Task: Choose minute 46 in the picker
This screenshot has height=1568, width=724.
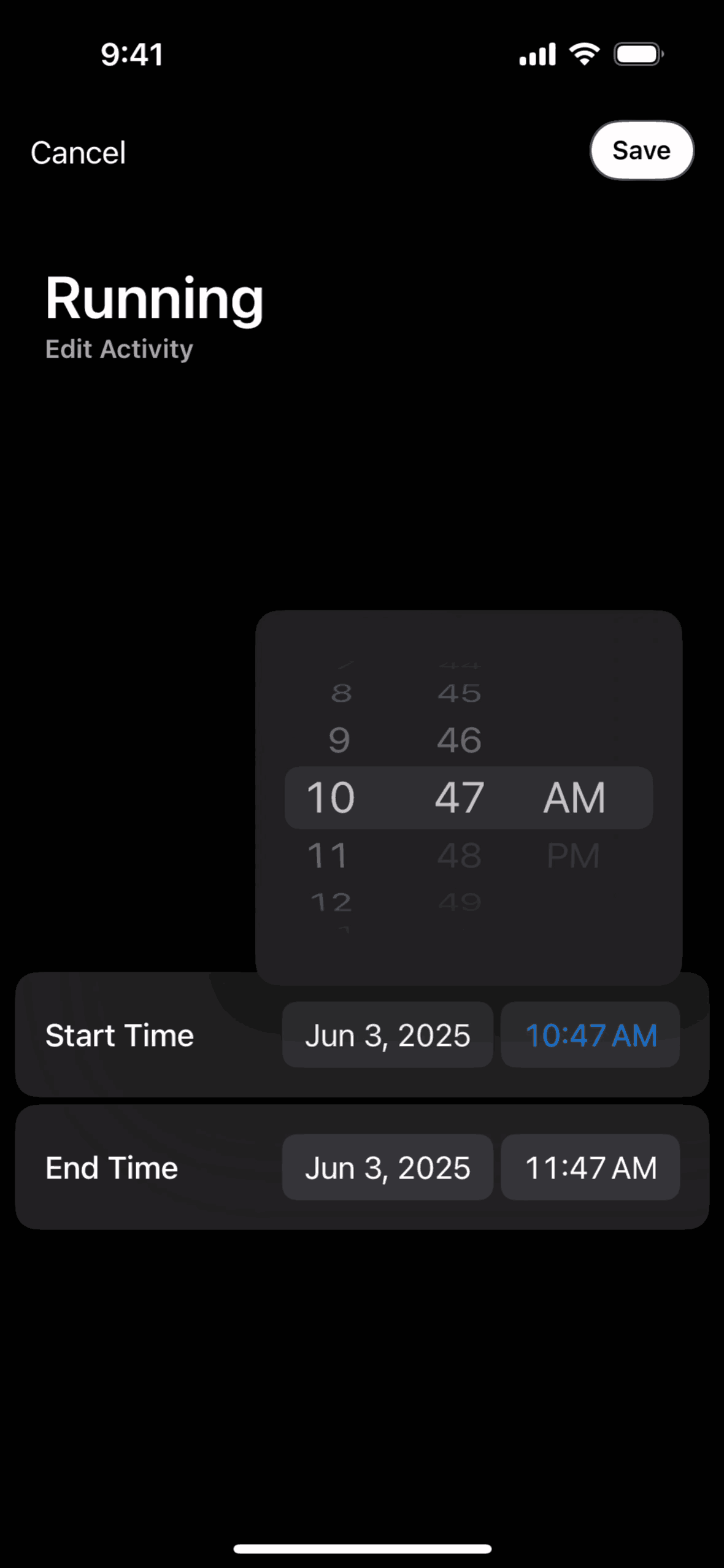Action: click(459, 740)
